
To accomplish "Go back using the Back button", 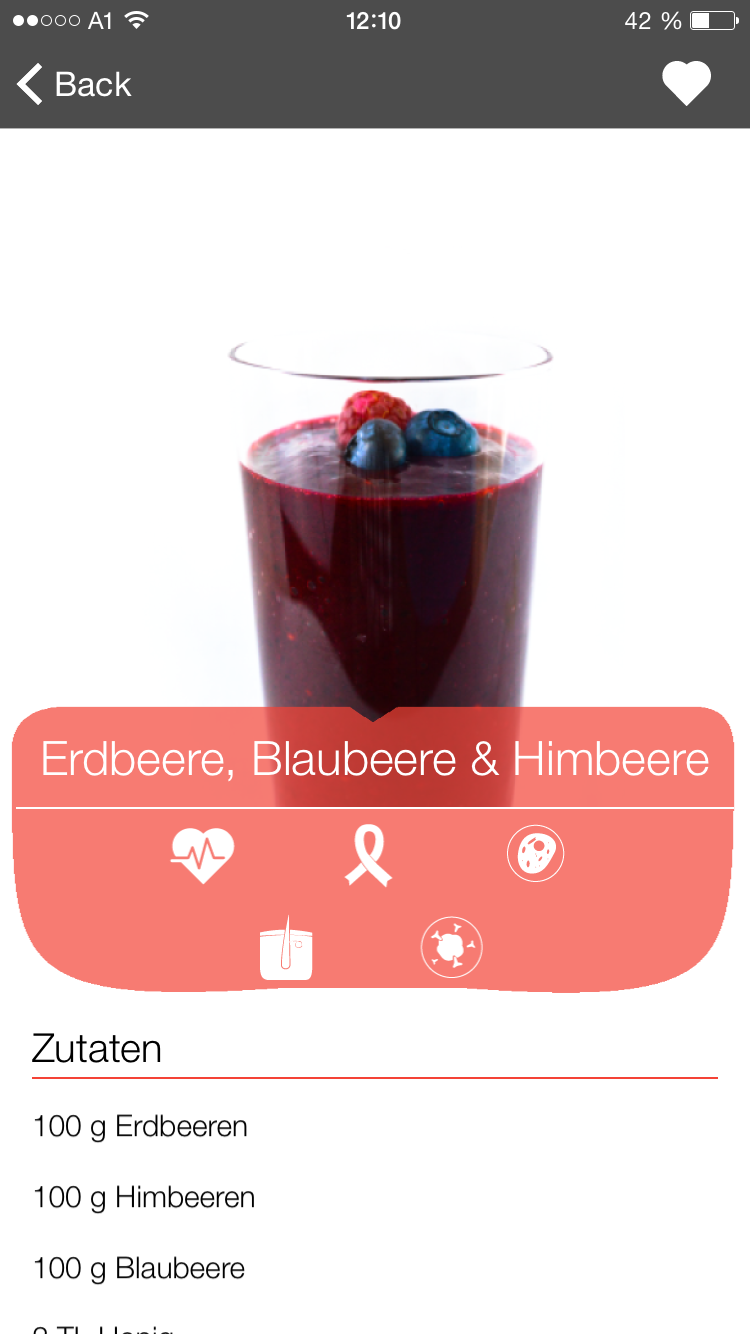I will click(74, 85).
